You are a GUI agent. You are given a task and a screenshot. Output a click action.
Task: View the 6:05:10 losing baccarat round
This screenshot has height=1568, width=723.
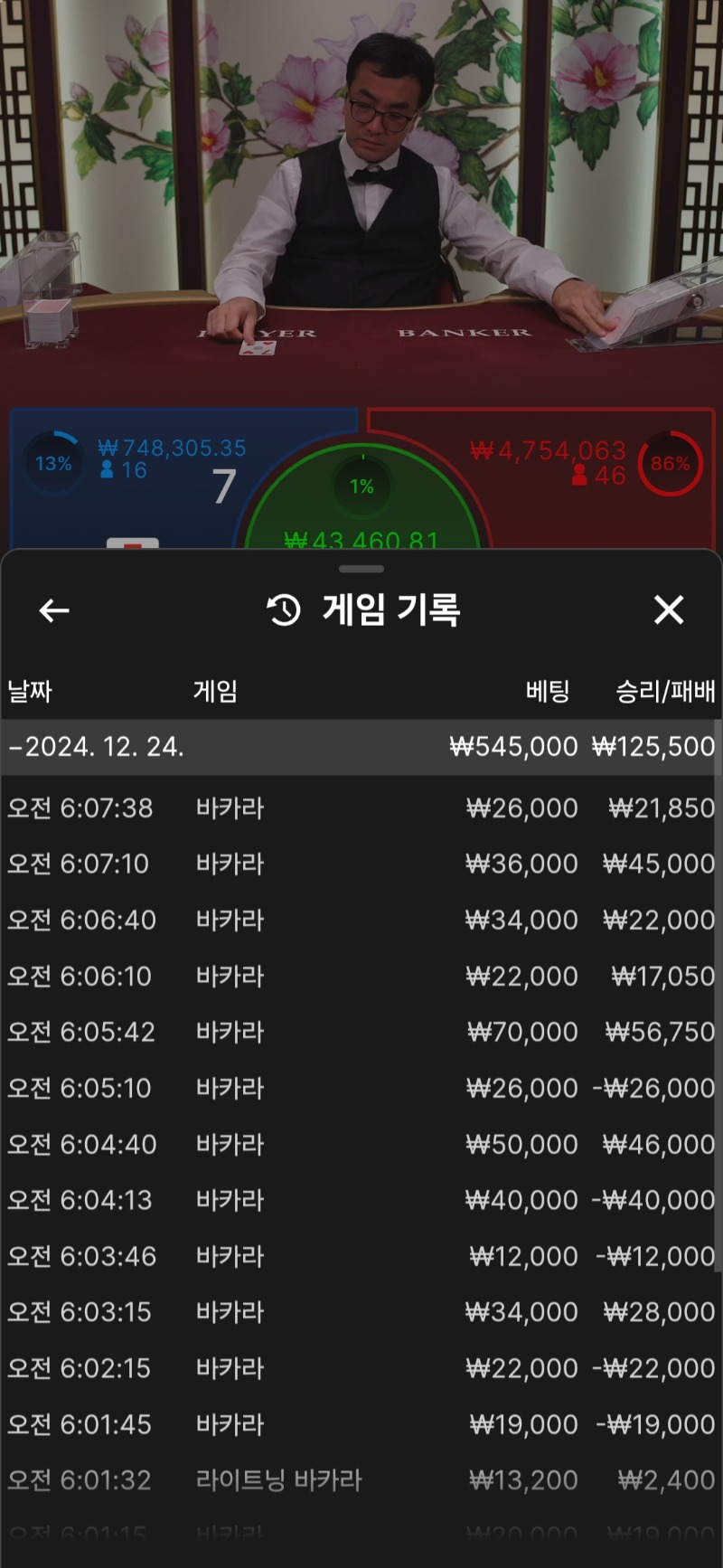[x=361, y=1088]
